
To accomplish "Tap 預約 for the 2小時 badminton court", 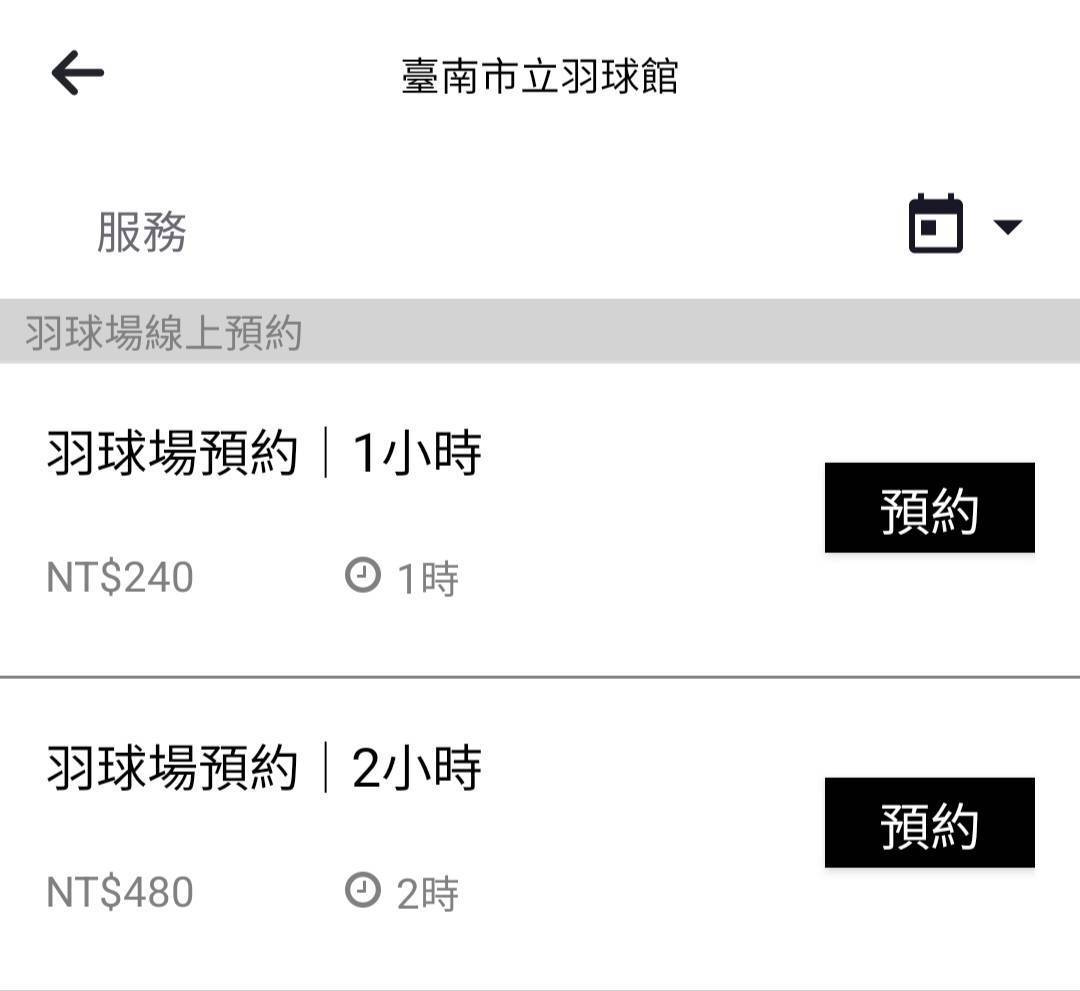I will [929, 823].
